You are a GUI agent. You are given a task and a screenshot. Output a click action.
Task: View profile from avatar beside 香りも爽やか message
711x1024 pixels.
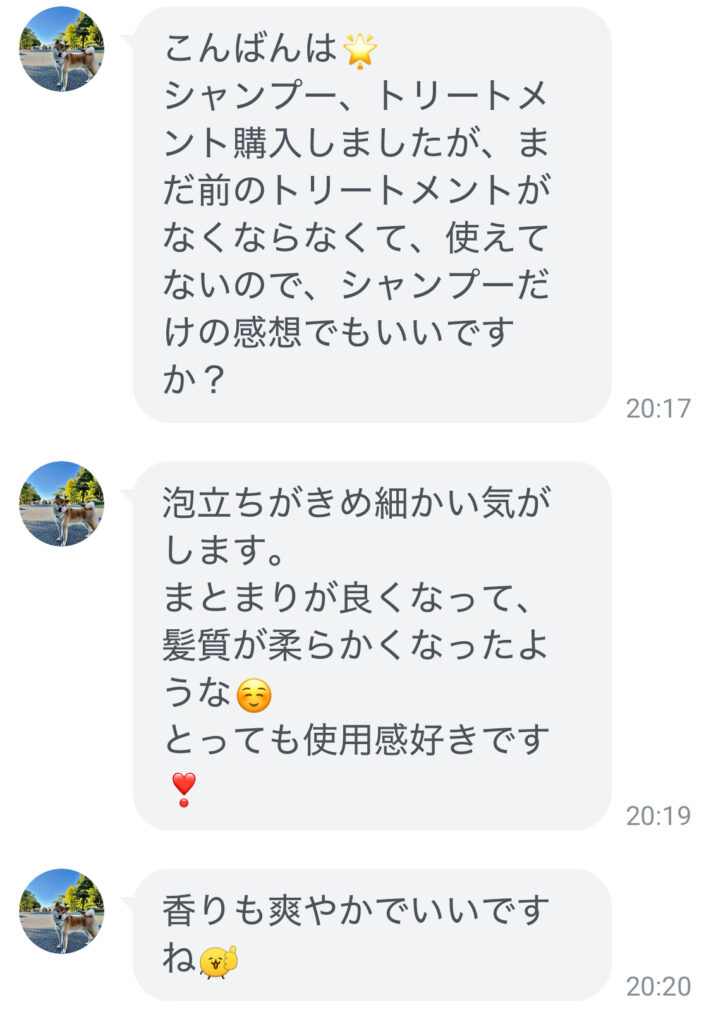[61, 910]
